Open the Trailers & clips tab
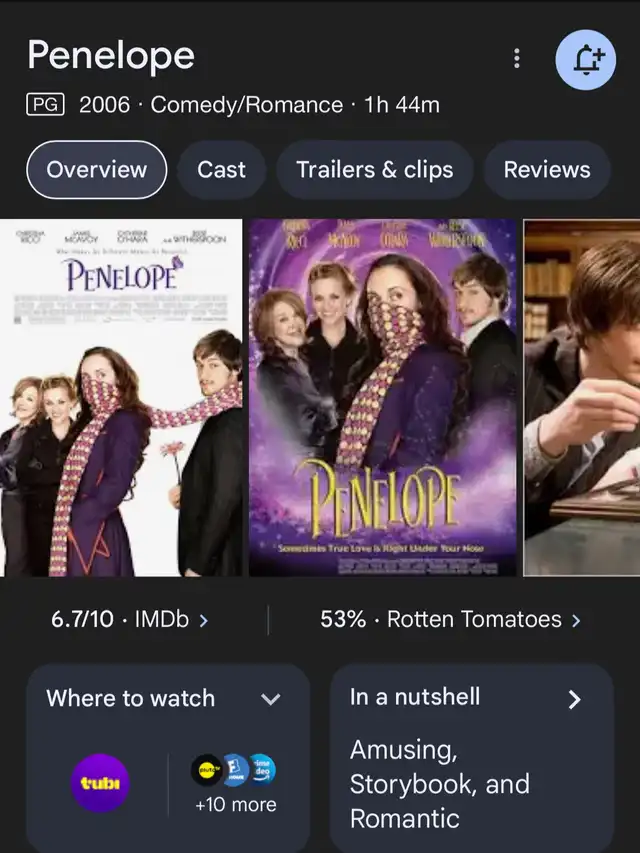Screen dimensions: 640x853 coord(374,170)
